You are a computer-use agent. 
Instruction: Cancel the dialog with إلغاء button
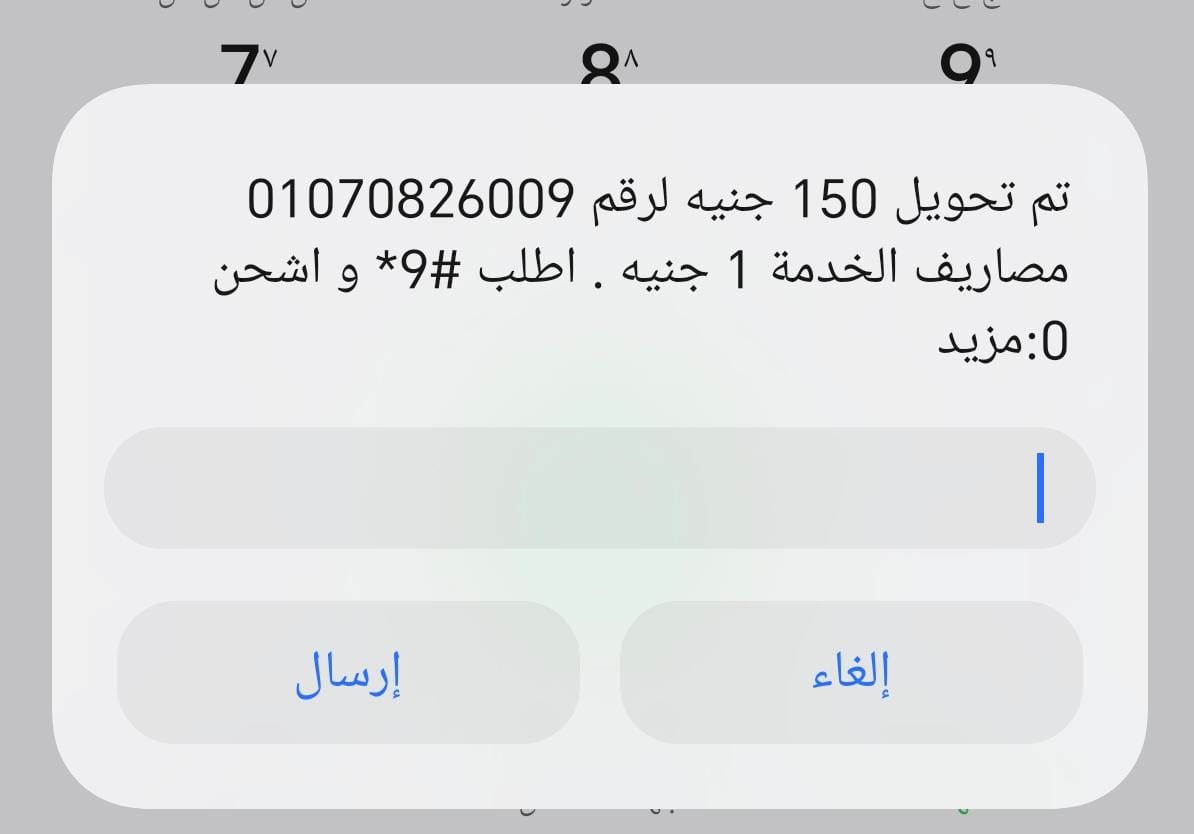tap(851, 673)
